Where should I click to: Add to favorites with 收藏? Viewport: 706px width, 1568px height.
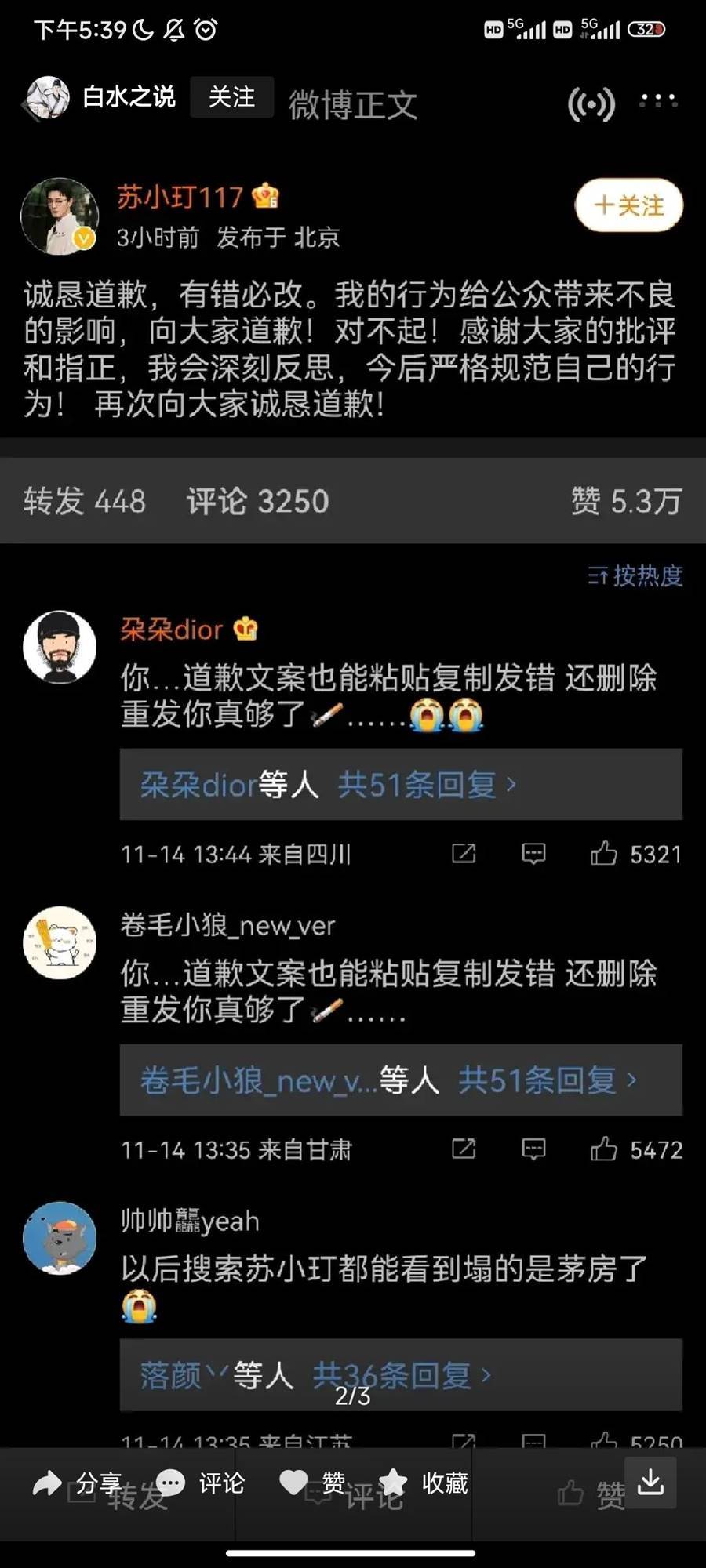coord(424,1483)
